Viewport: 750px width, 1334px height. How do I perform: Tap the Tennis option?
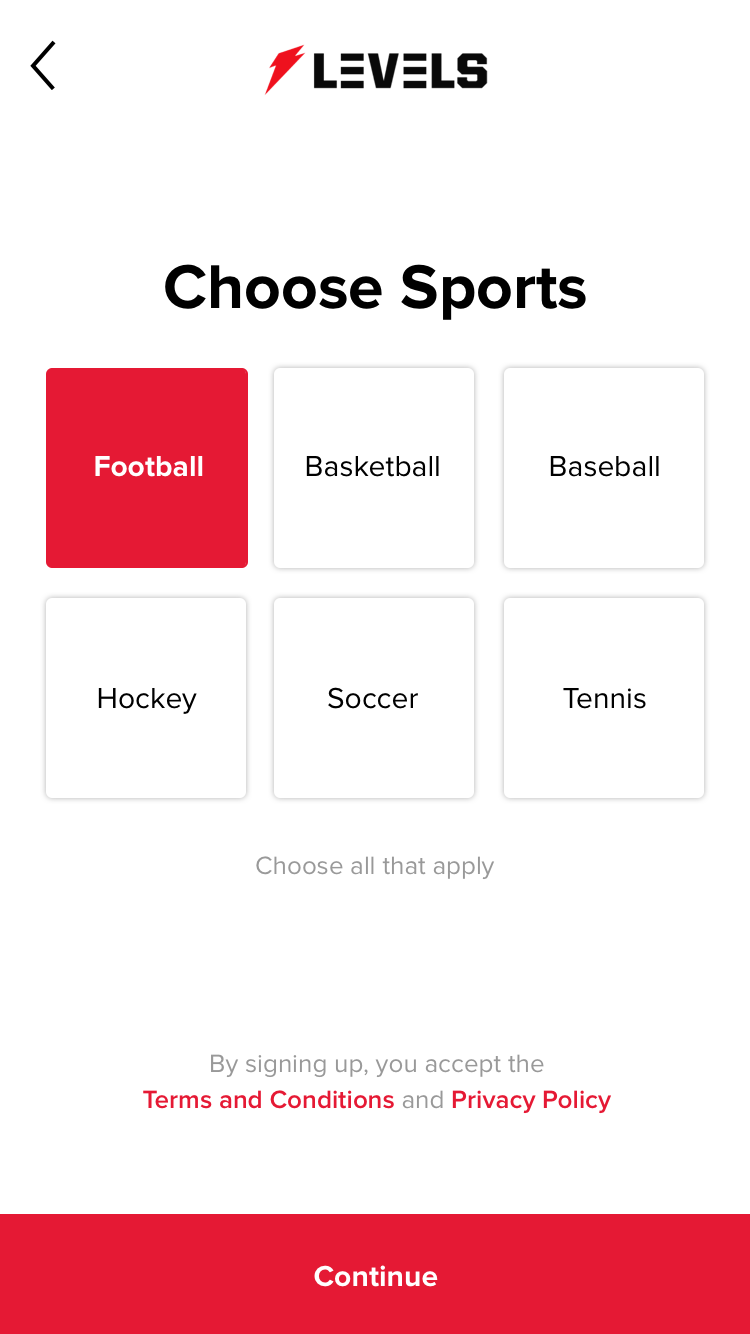pyautogui.click(x=604, y=698)
